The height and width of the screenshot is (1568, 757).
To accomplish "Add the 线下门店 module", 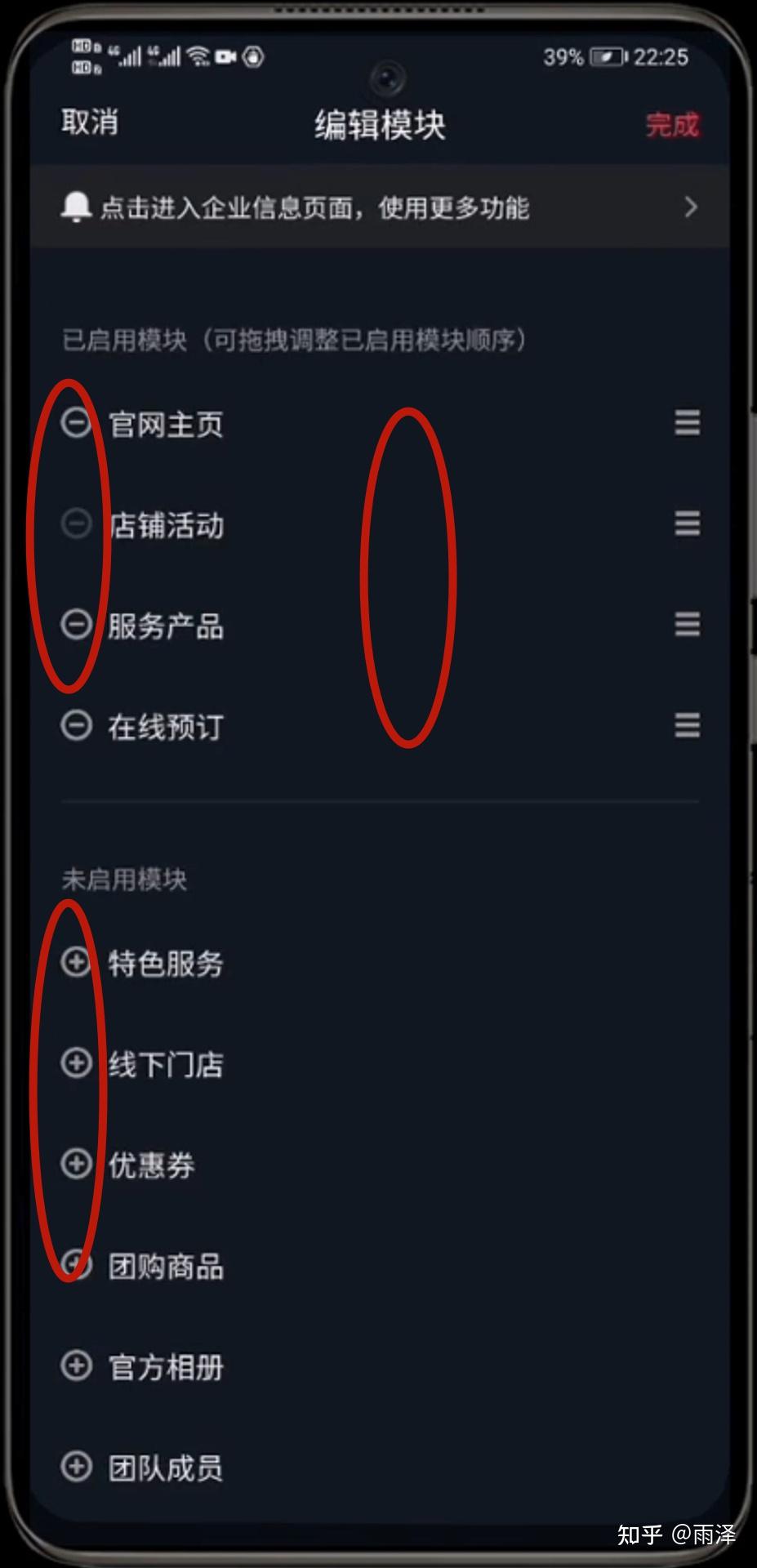I will point(77,1062).
